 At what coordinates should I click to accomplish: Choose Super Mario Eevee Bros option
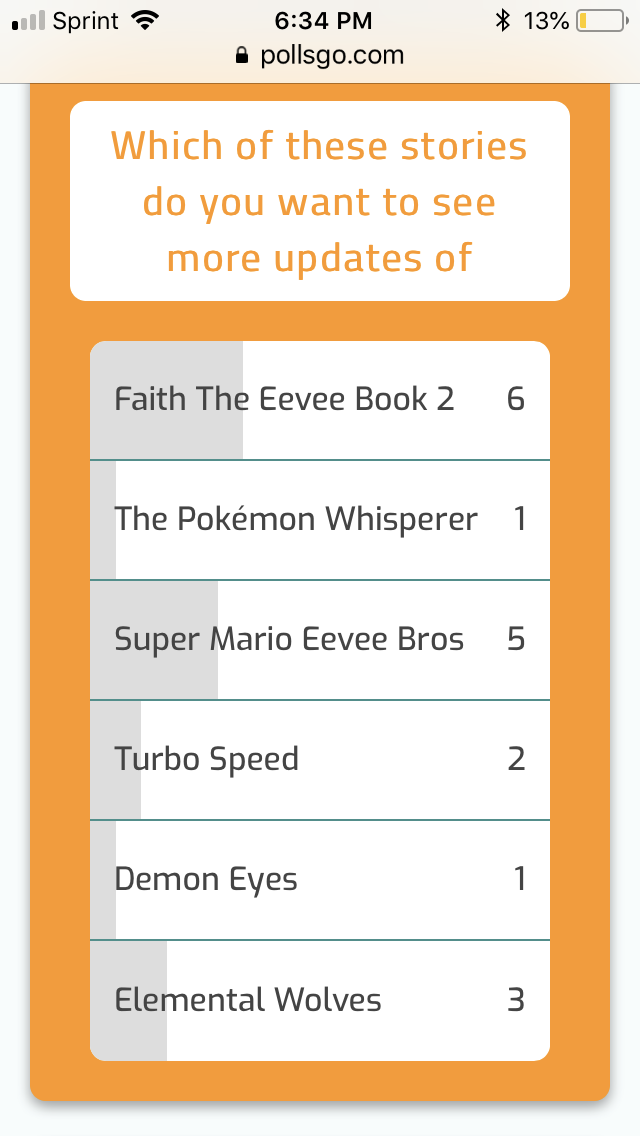click(x=320, y=640)
